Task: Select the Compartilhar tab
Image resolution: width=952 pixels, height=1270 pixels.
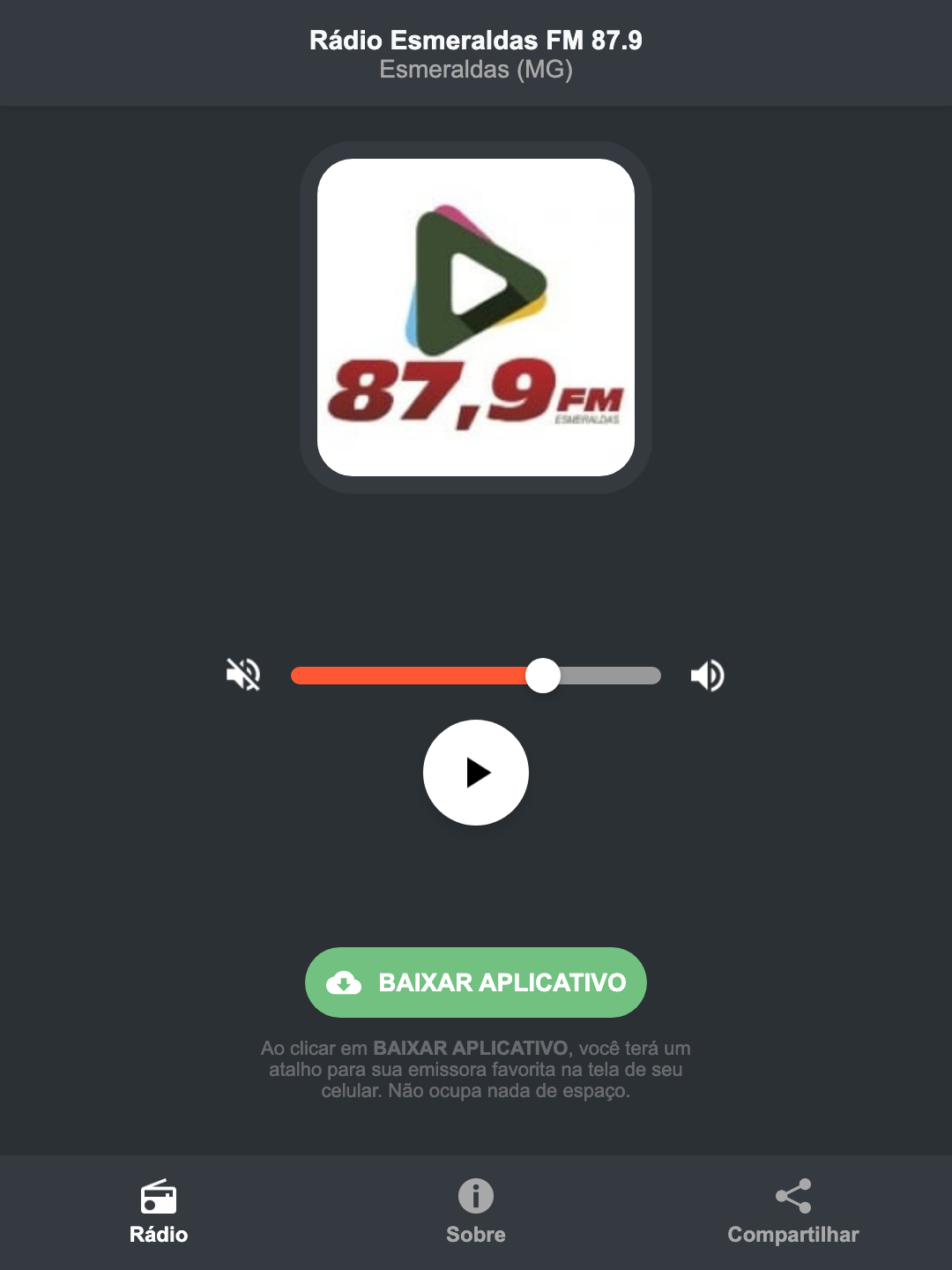Action: (x=792, y=1213)
